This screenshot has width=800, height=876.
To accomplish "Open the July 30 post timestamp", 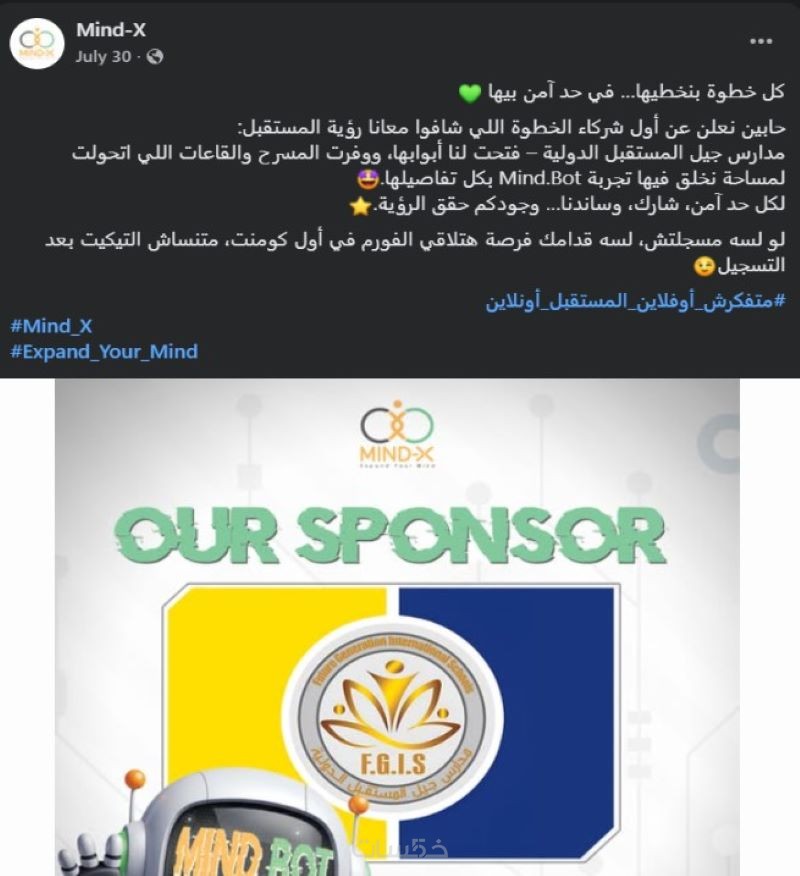I will (x=103, y=57).
